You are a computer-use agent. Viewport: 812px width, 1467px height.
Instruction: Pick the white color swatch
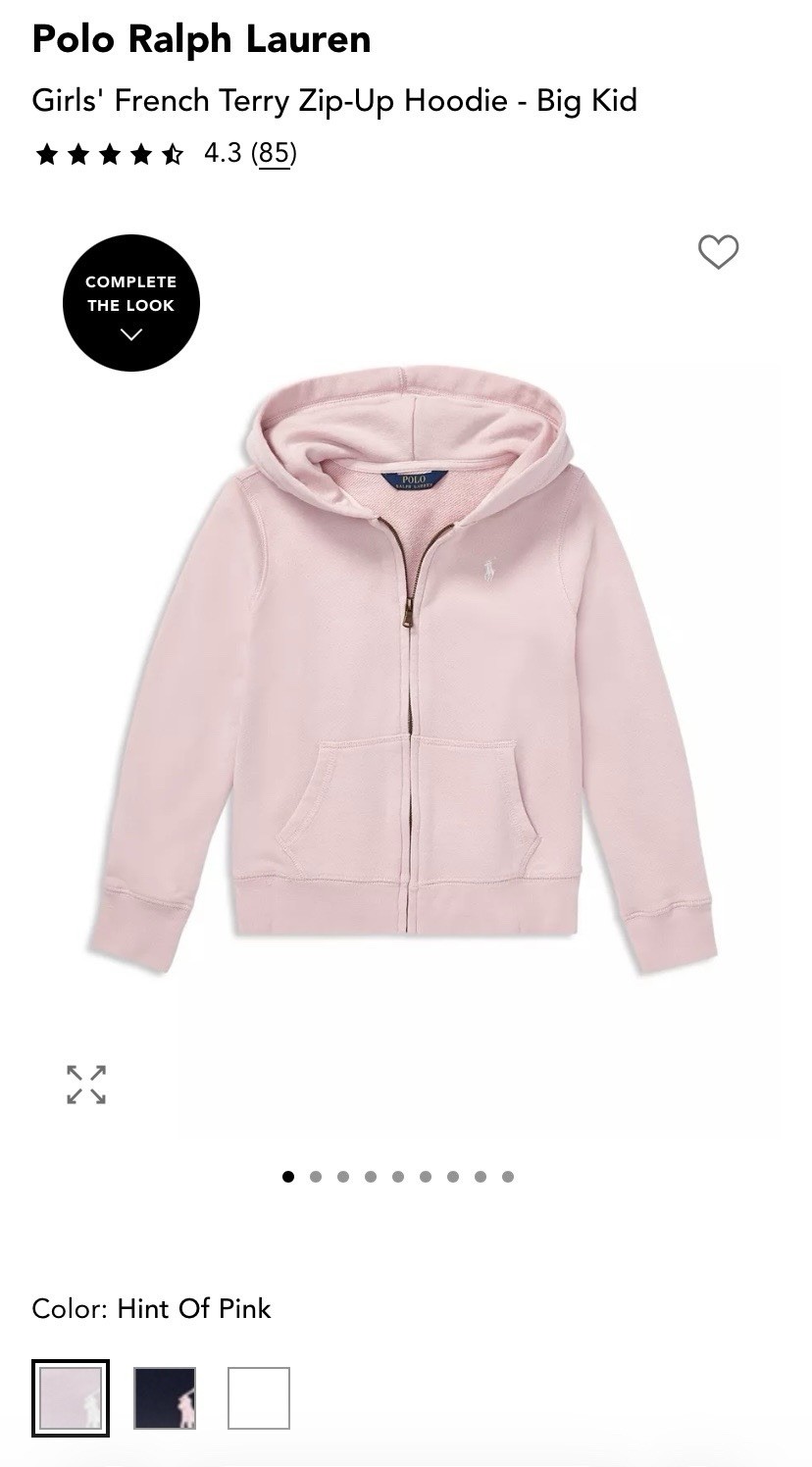point(259,1397)
